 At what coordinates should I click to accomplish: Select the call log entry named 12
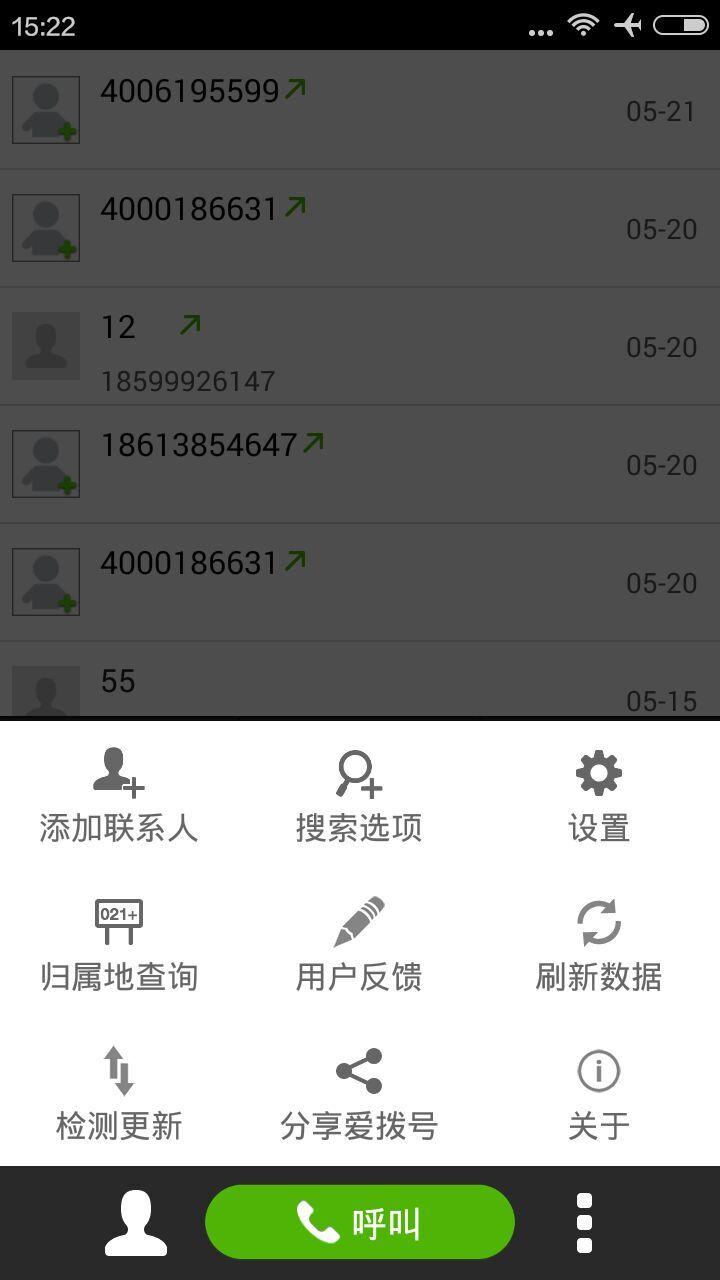click(x=360, y=347)
